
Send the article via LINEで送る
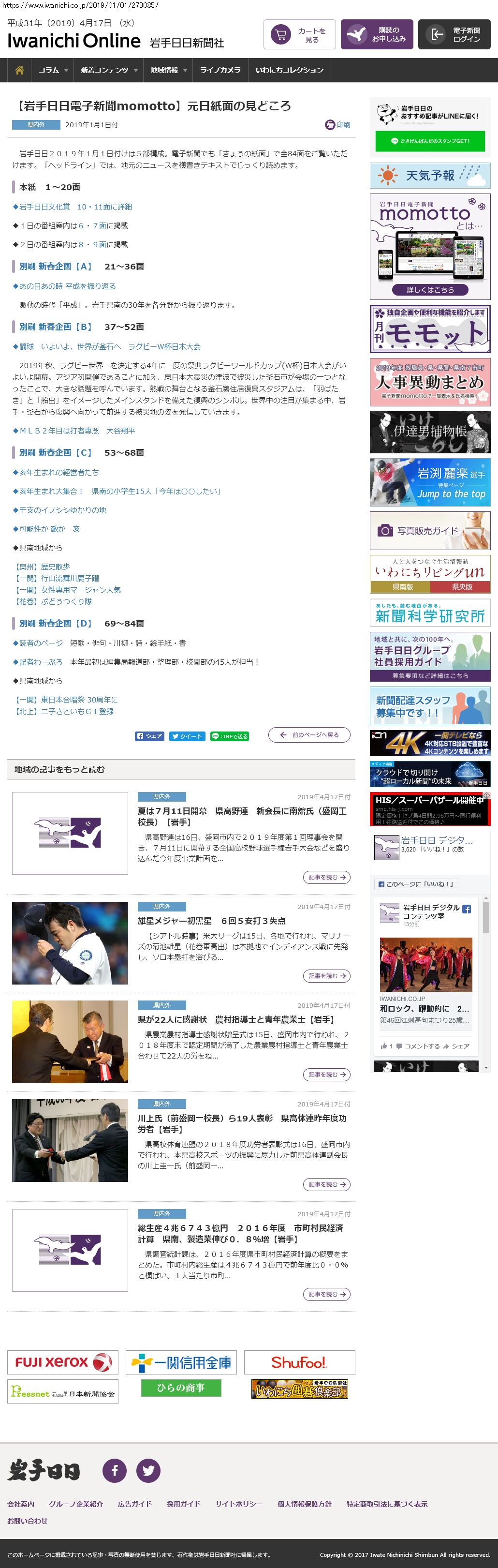click(x=230, y=736)
